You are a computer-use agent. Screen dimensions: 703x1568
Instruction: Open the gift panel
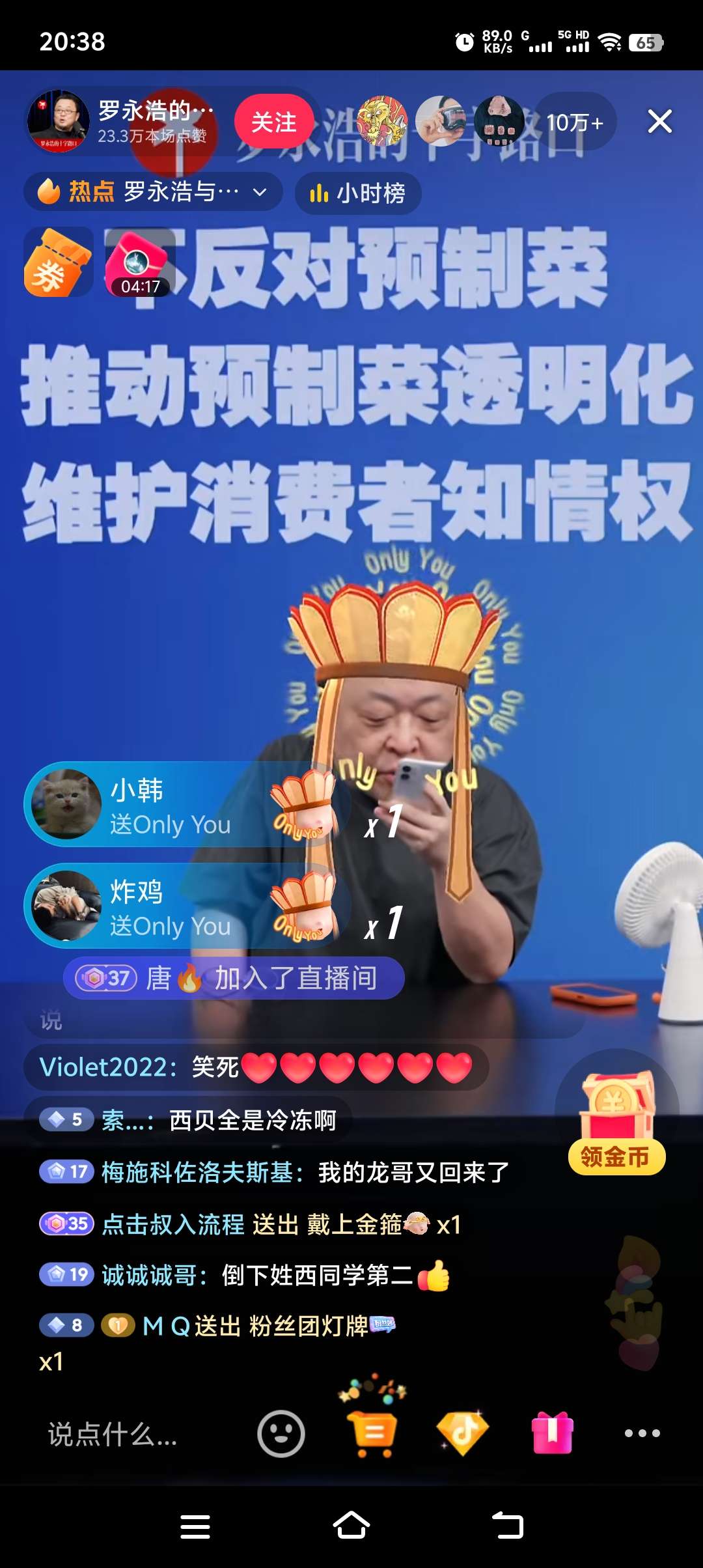click(553, 1433)
